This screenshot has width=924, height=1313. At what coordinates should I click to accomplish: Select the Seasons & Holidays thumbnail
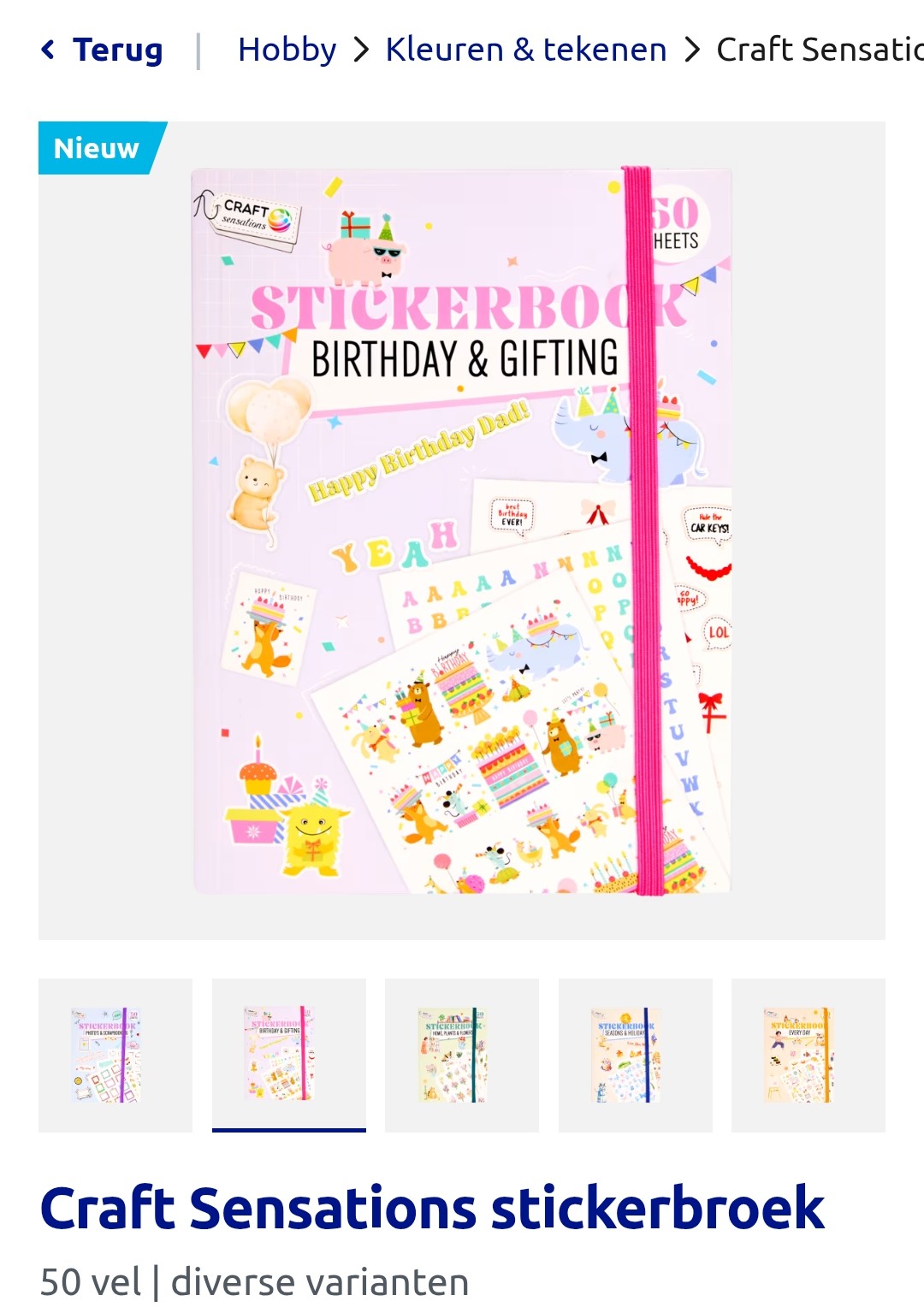(635, 1055)
